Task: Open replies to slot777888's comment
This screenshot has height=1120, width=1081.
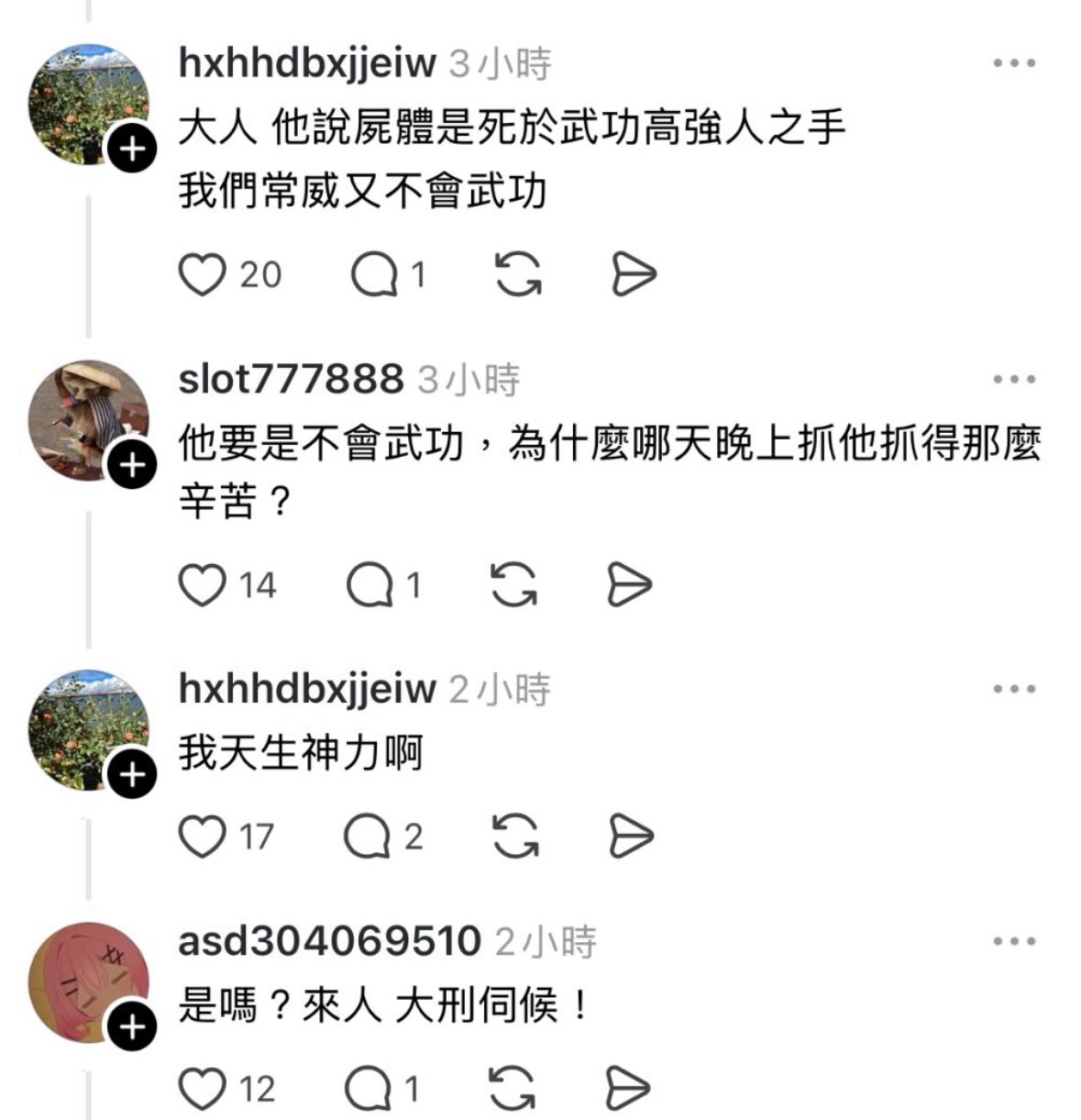Action: tap(370, 585)
